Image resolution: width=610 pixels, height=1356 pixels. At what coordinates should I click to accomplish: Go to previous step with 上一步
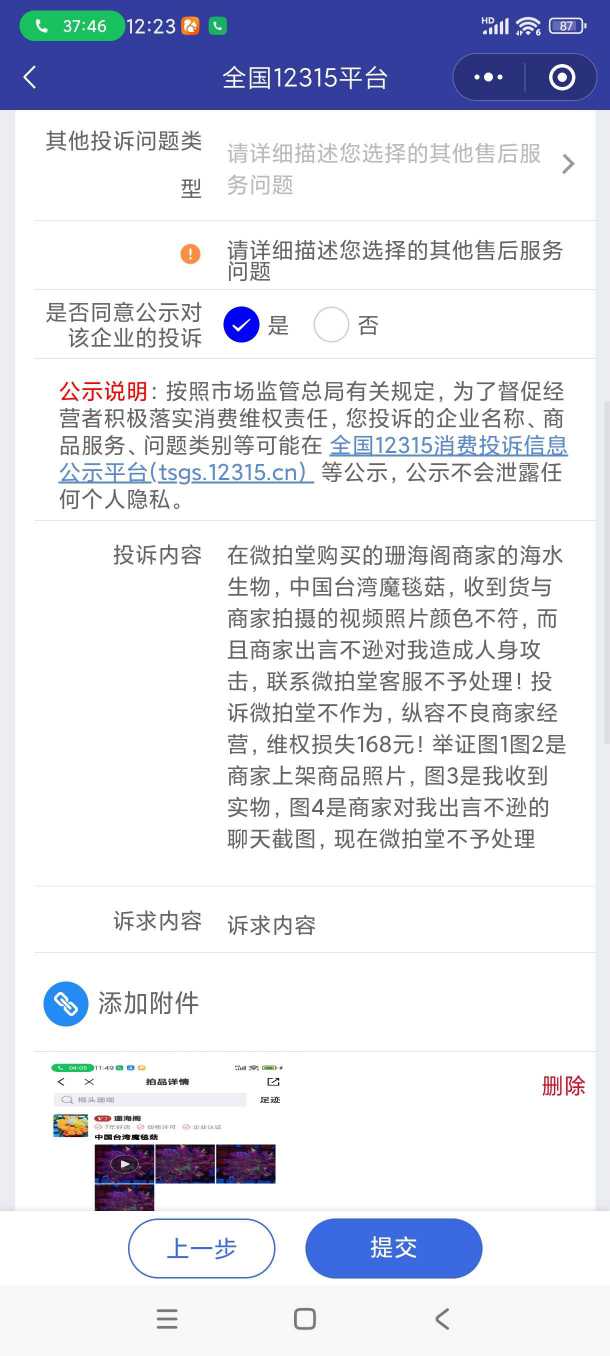(x=201, y=1248)
